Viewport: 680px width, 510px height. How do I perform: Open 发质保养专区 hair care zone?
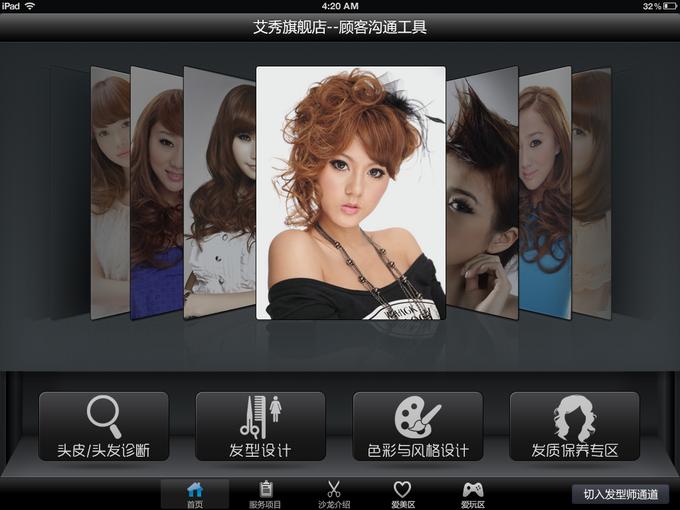575,426
